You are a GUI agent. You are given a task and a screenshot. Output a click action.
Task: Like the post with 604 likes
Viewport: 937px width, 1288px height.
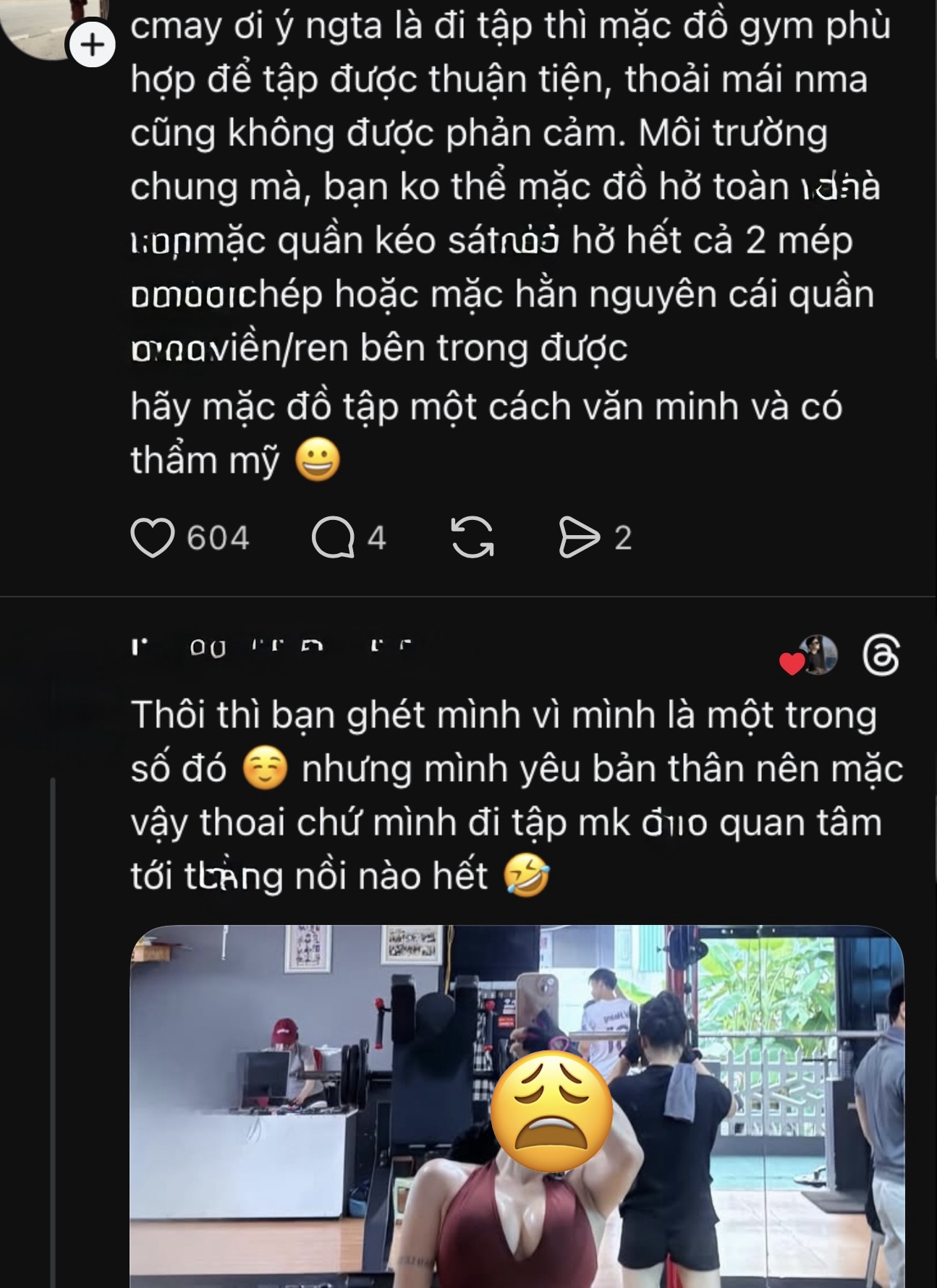click(x=153, y=538)
